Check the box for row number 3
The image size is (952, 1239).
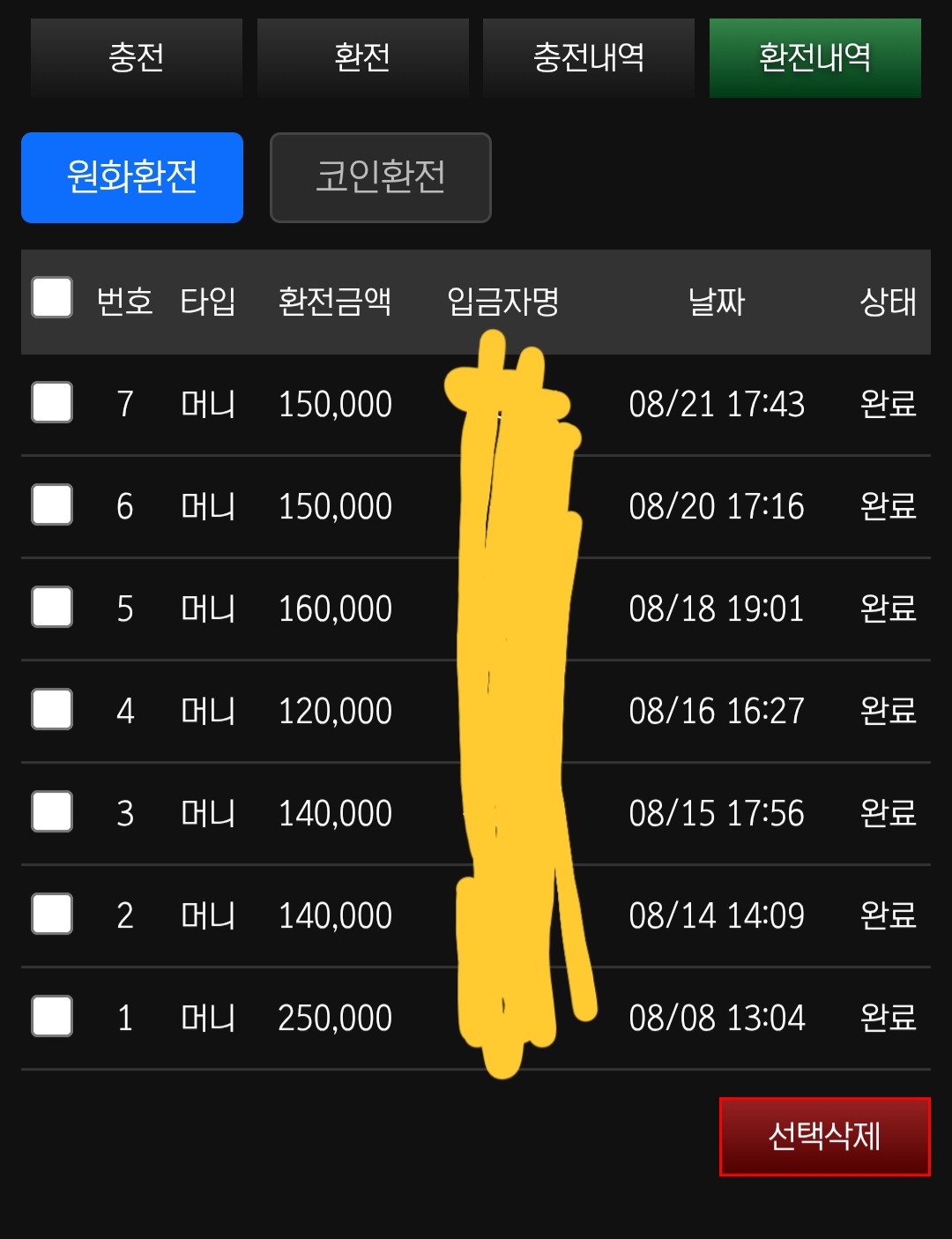[x=52, y=811]
